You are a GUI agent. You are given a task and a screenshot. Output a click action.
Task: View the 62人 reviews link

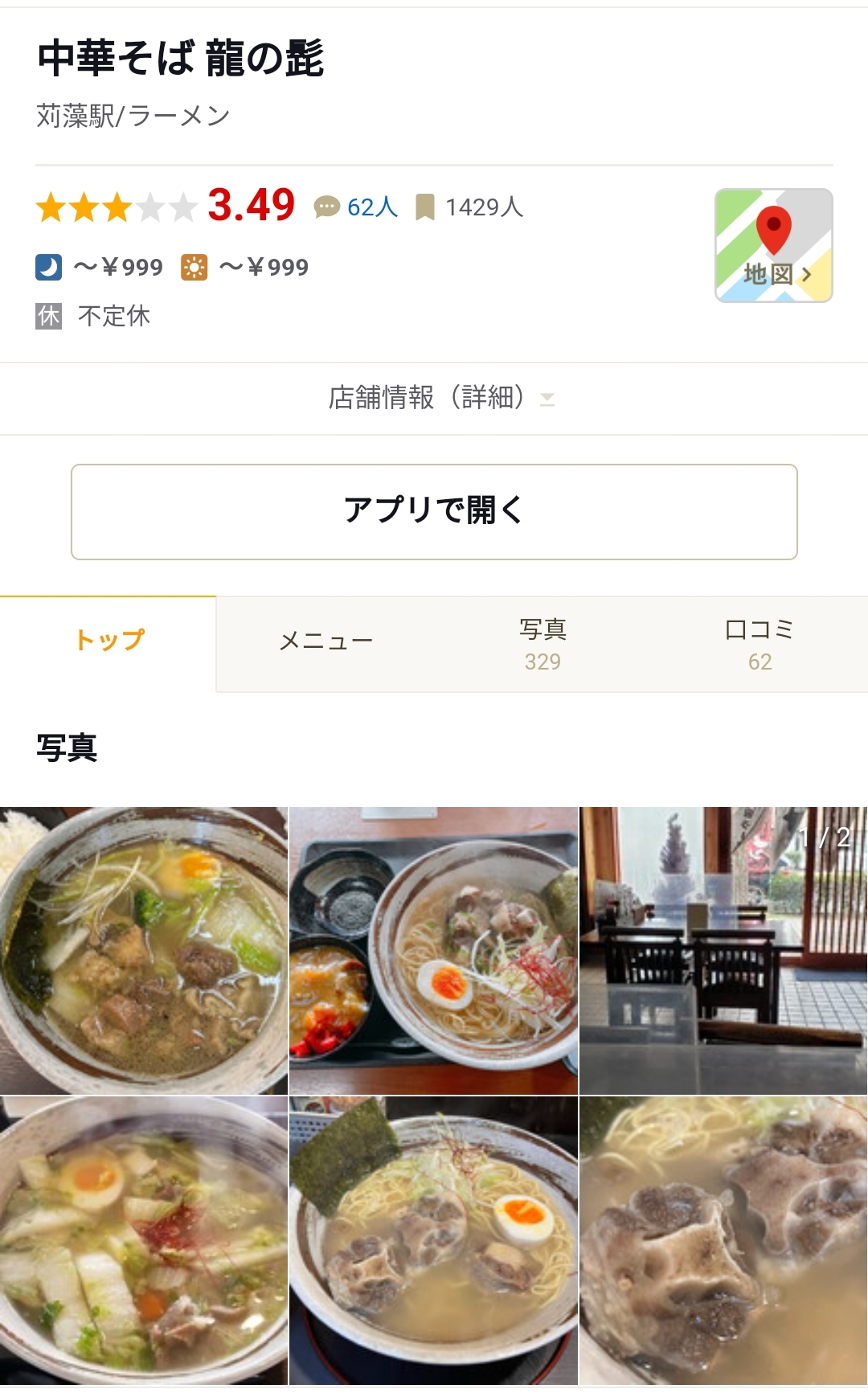point(371,207)
